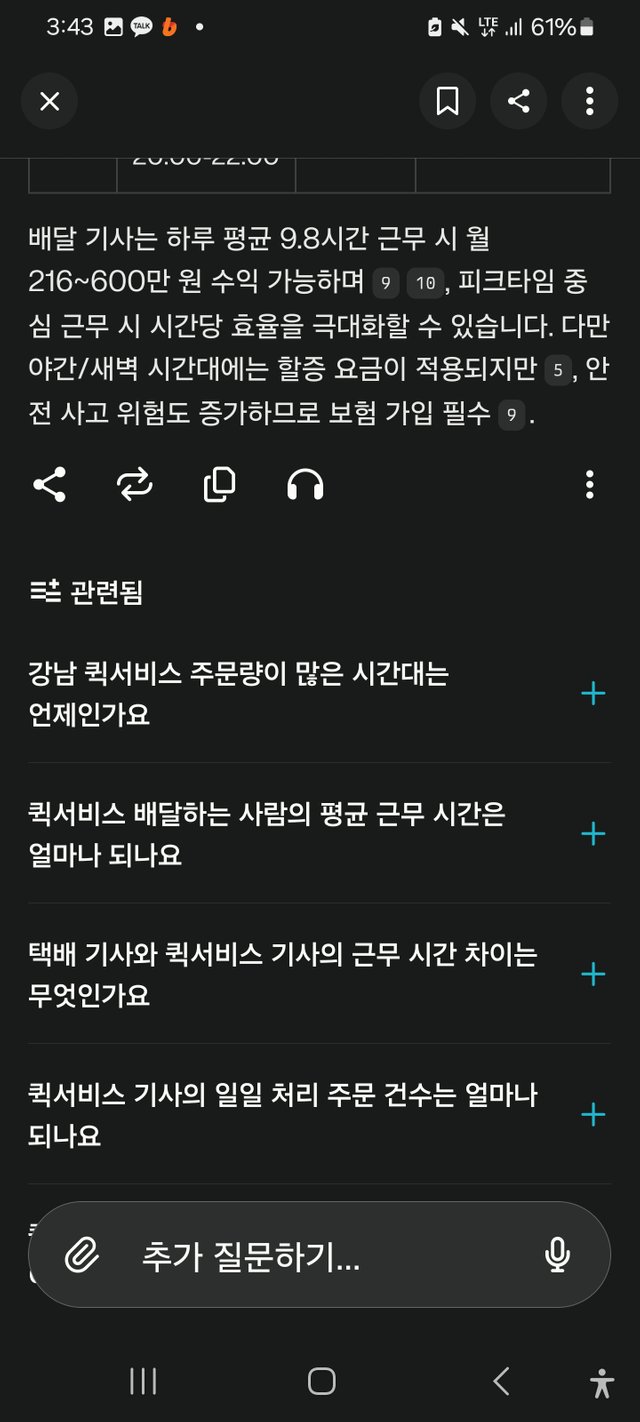Copy the answer text
Screen dimensions: 640x1422
219,486
